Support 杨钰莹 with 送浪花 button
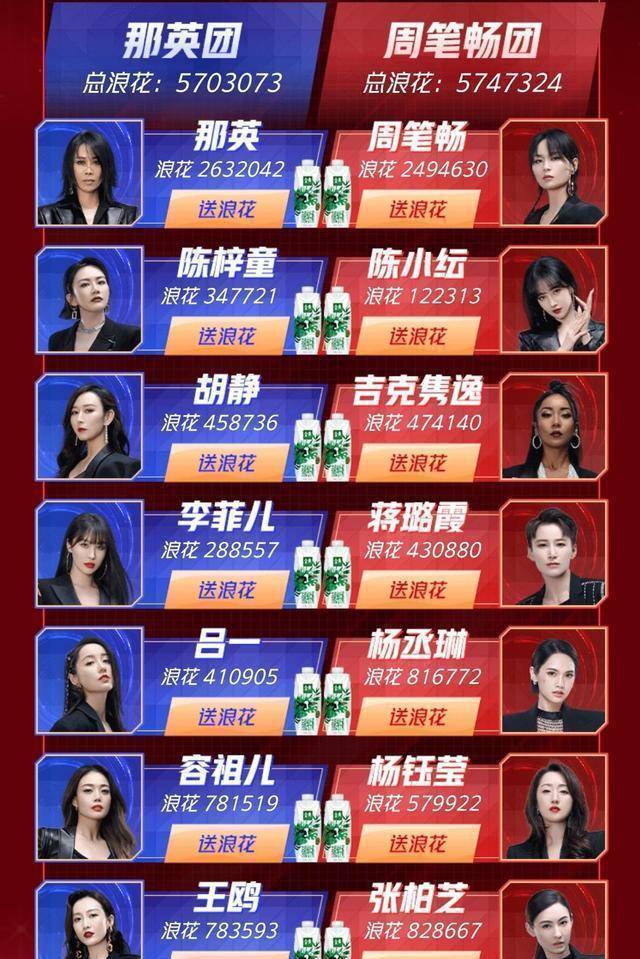Image resolution: width=640 pixels, height=959 pixels. click(417, 844)
